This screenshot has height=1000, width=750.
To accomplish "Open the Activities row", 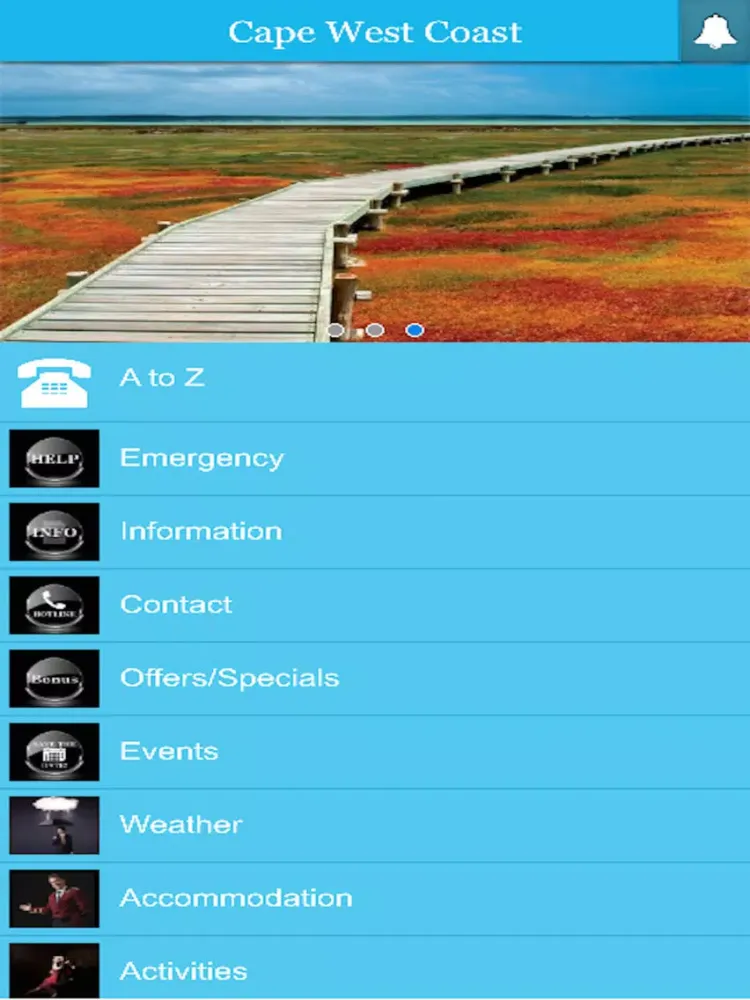I will pyautogui.click(x=375, y=970).
